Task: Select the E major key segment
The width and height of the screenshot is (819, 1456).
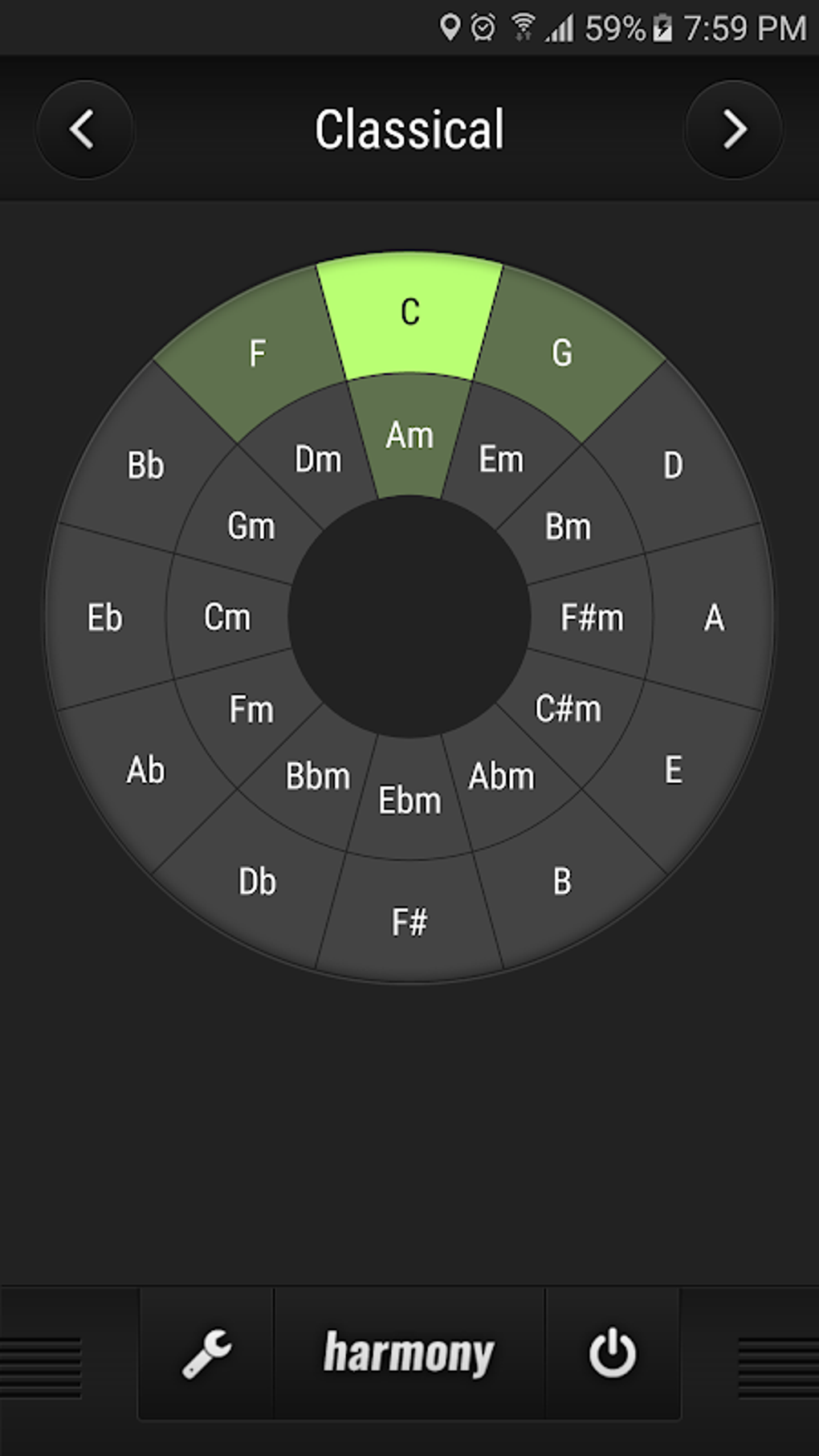Action: point(674,769)
